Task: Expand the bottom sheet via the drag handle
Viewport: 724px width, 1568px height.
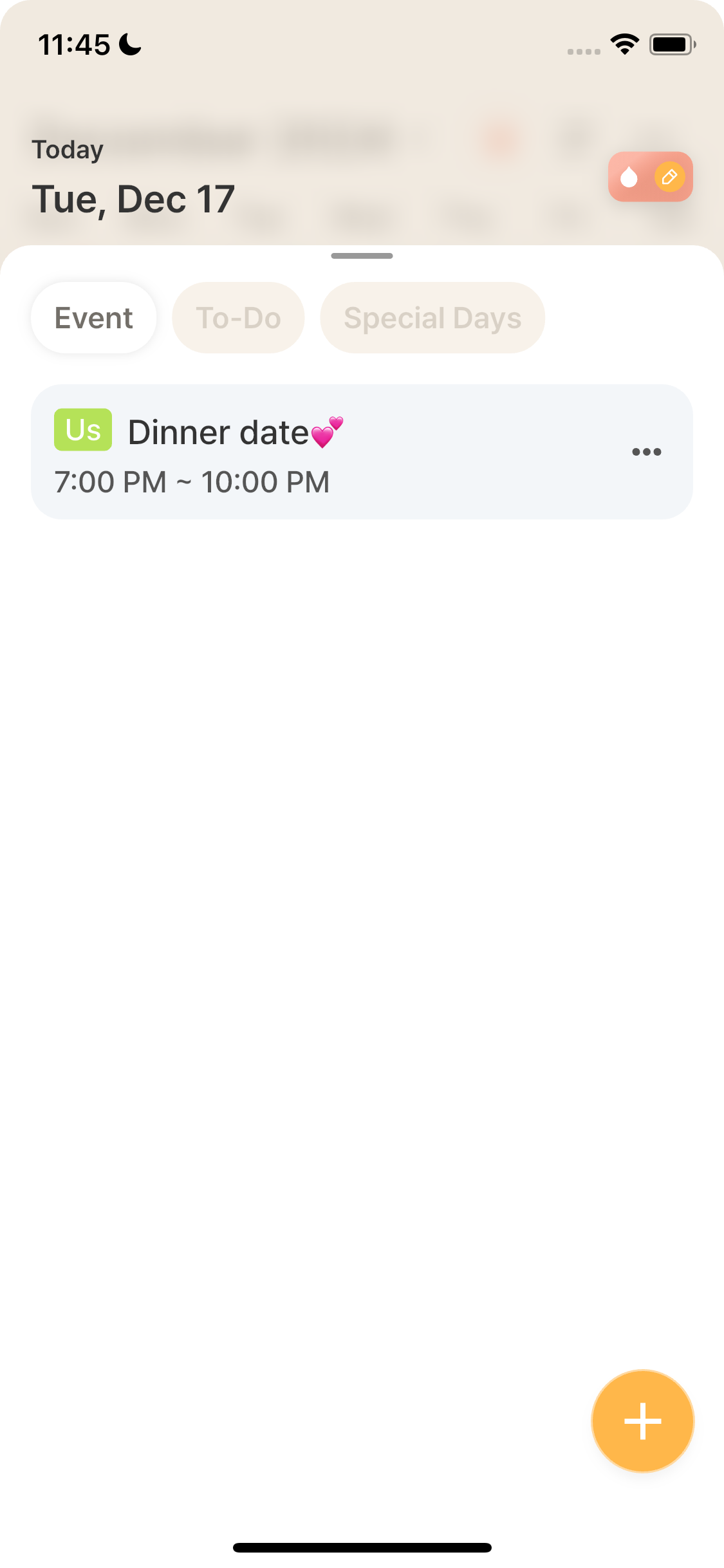Action: pos(362,256)
